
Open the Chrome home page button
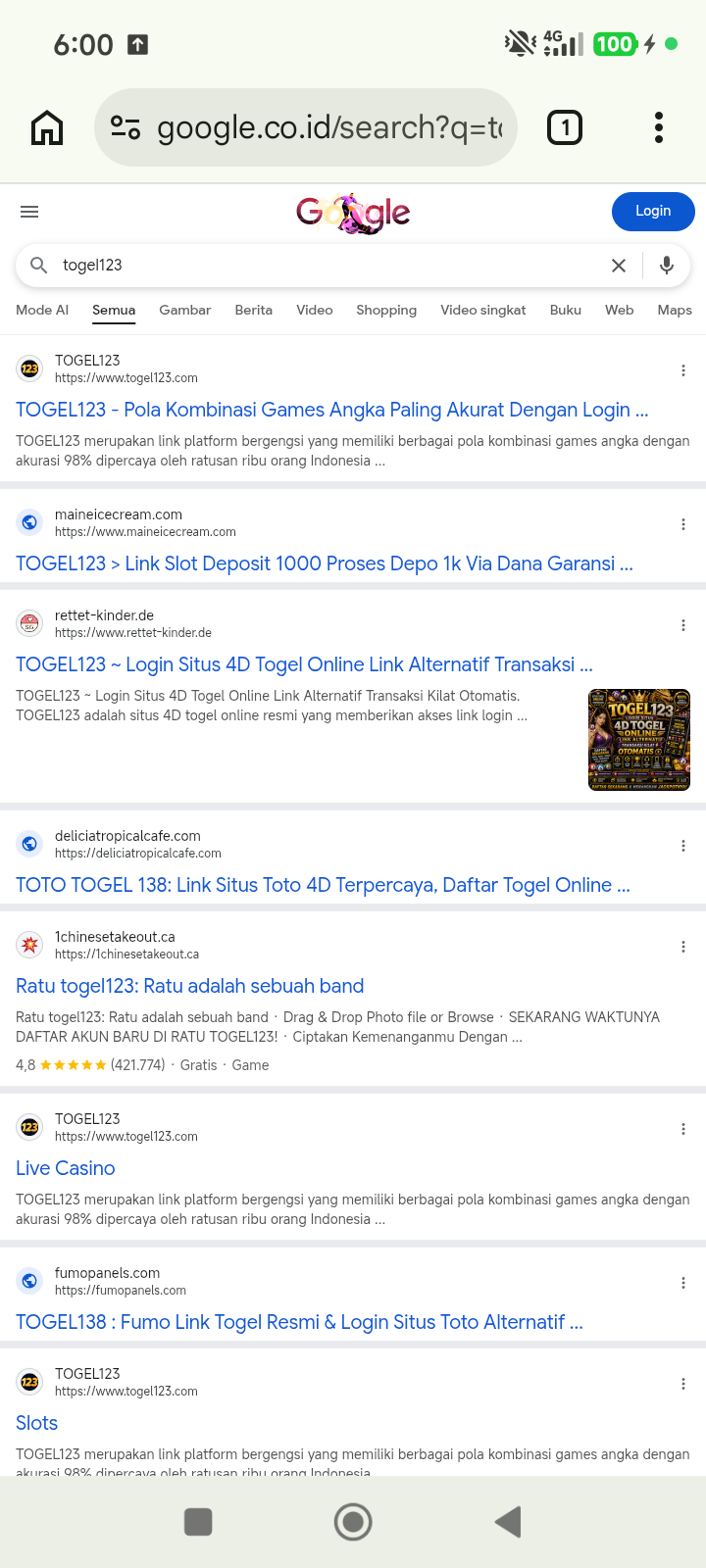(47, 127)
